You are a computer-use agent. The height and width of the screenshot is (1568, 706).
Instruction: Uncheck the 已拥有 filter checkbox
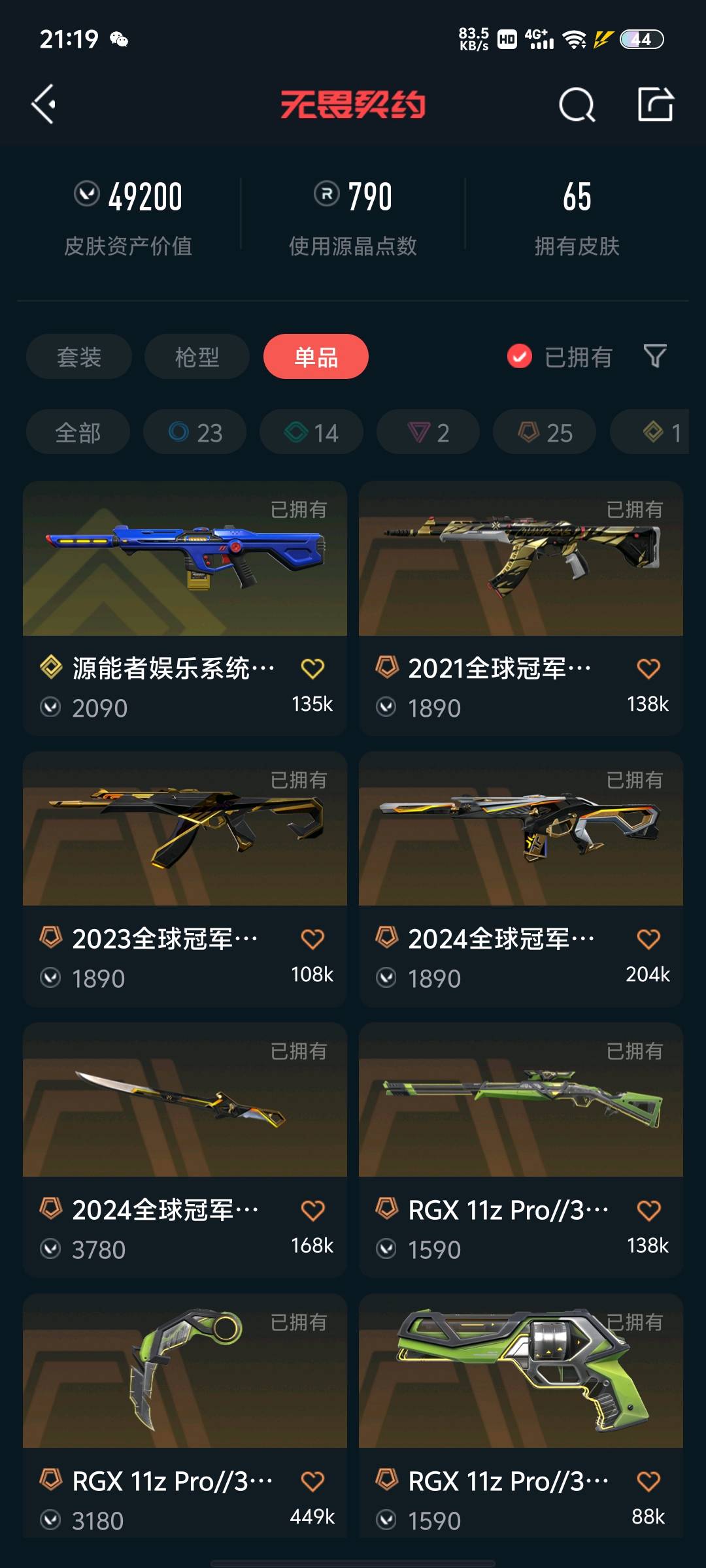(x=520, y=357)
